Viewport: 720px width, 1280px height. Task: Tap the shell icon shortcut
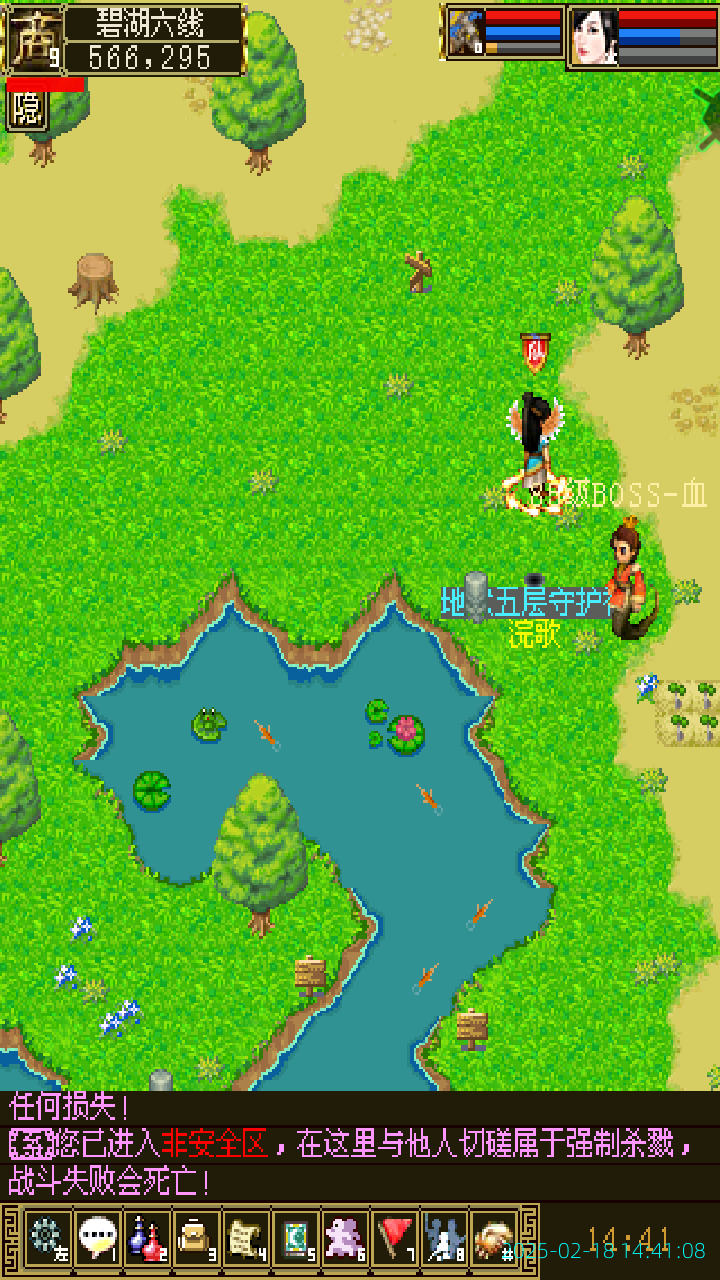point(494,1238)
